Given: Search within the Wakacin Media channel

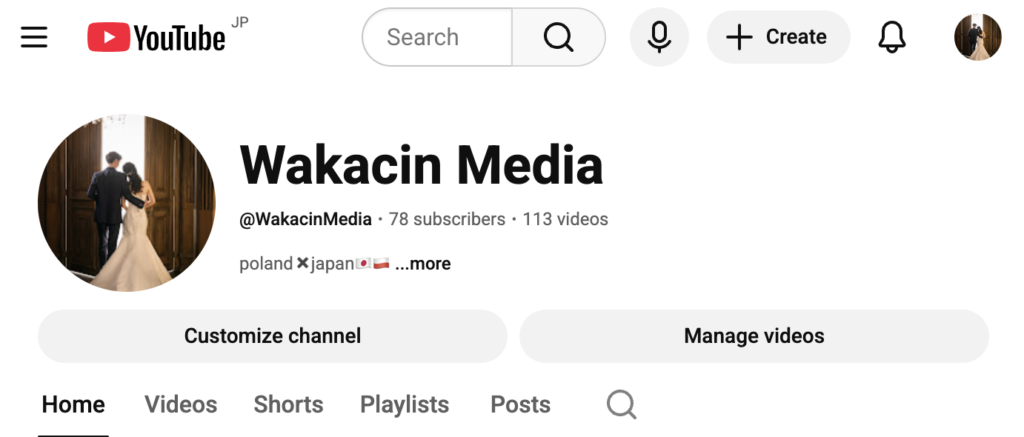Looking at the screenshot, I should tap(621, 405).
